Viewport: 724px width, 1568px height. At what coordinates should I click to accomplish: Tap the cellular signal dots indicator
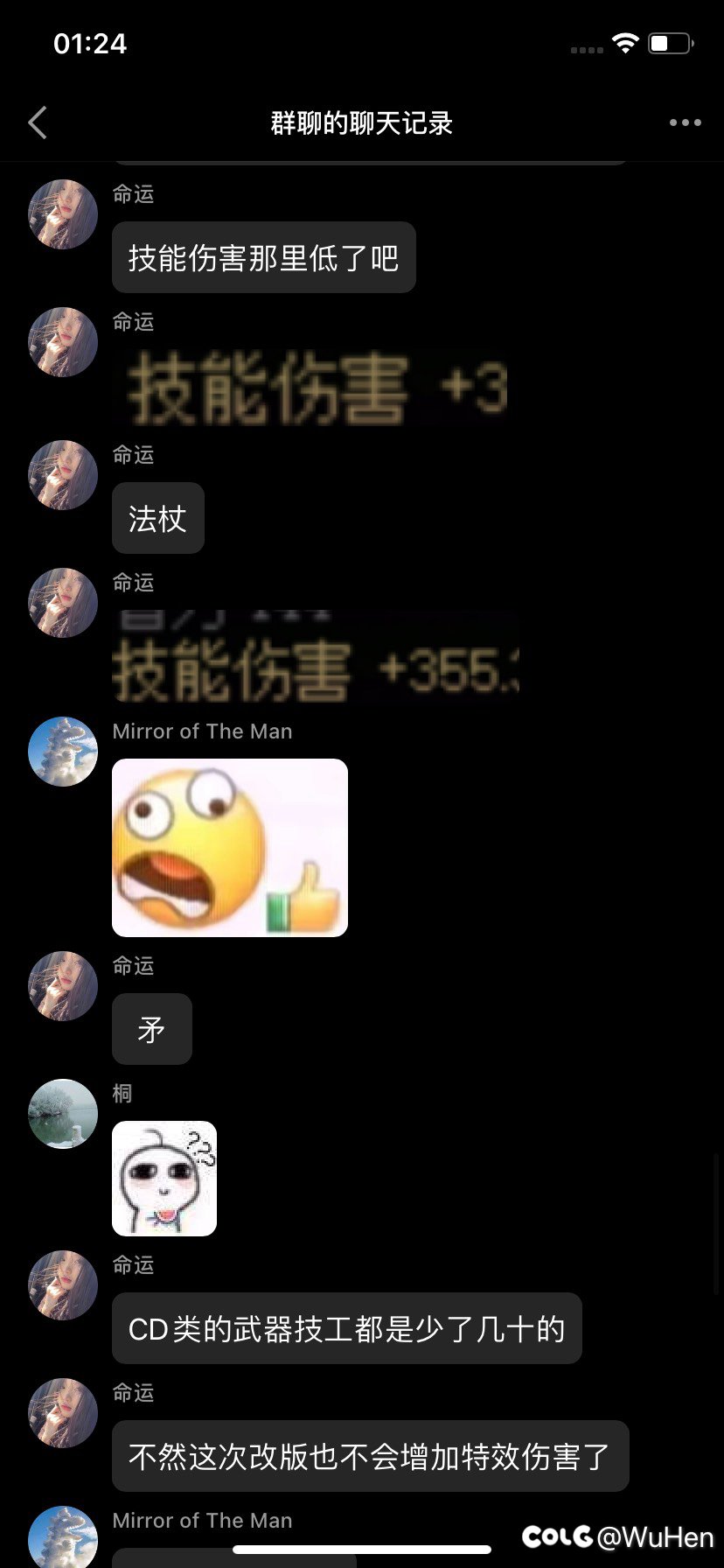tap(586, 50)
